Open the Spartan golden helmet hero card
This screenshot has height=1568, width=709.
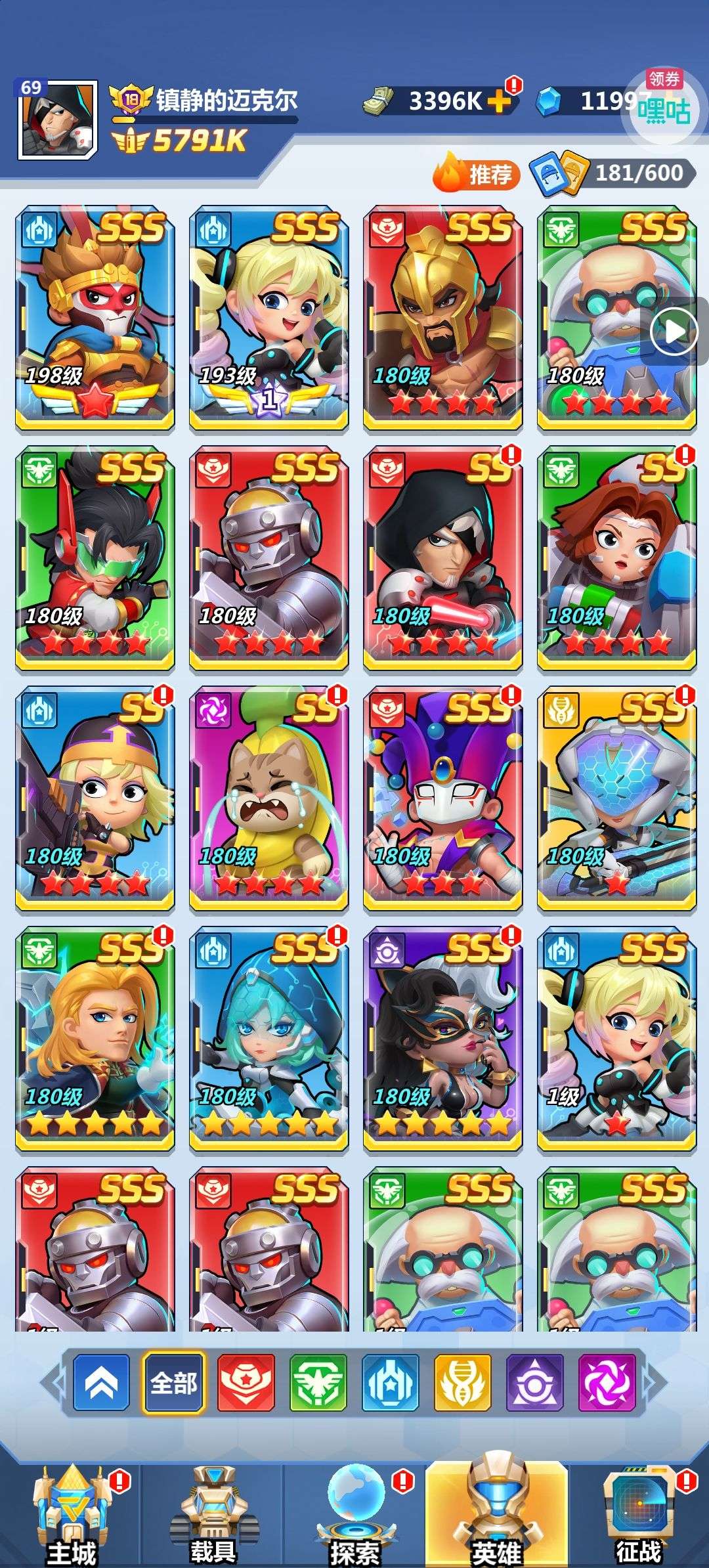pos(443,318)
